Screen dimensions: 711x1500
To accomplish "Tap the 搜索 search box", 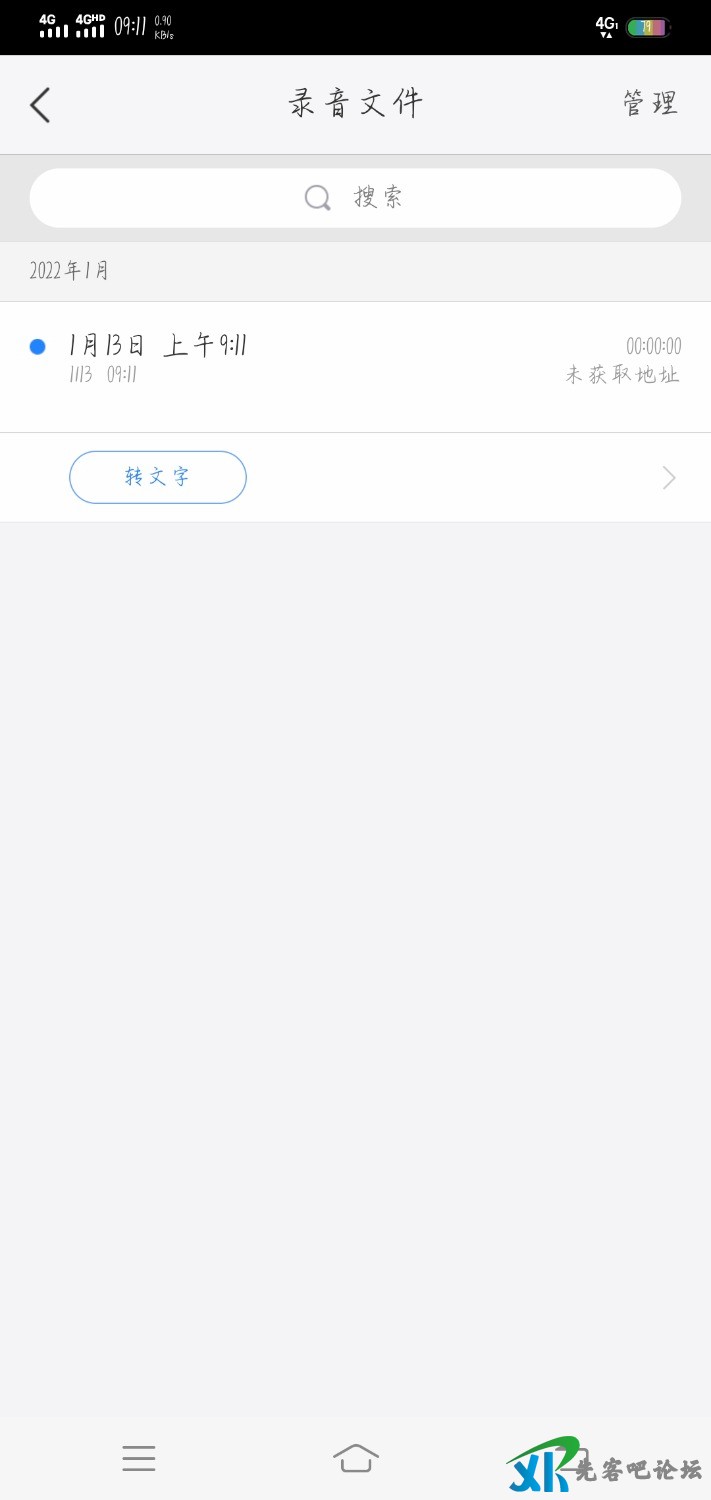I will pyautogui.click(x=355, y=198).
